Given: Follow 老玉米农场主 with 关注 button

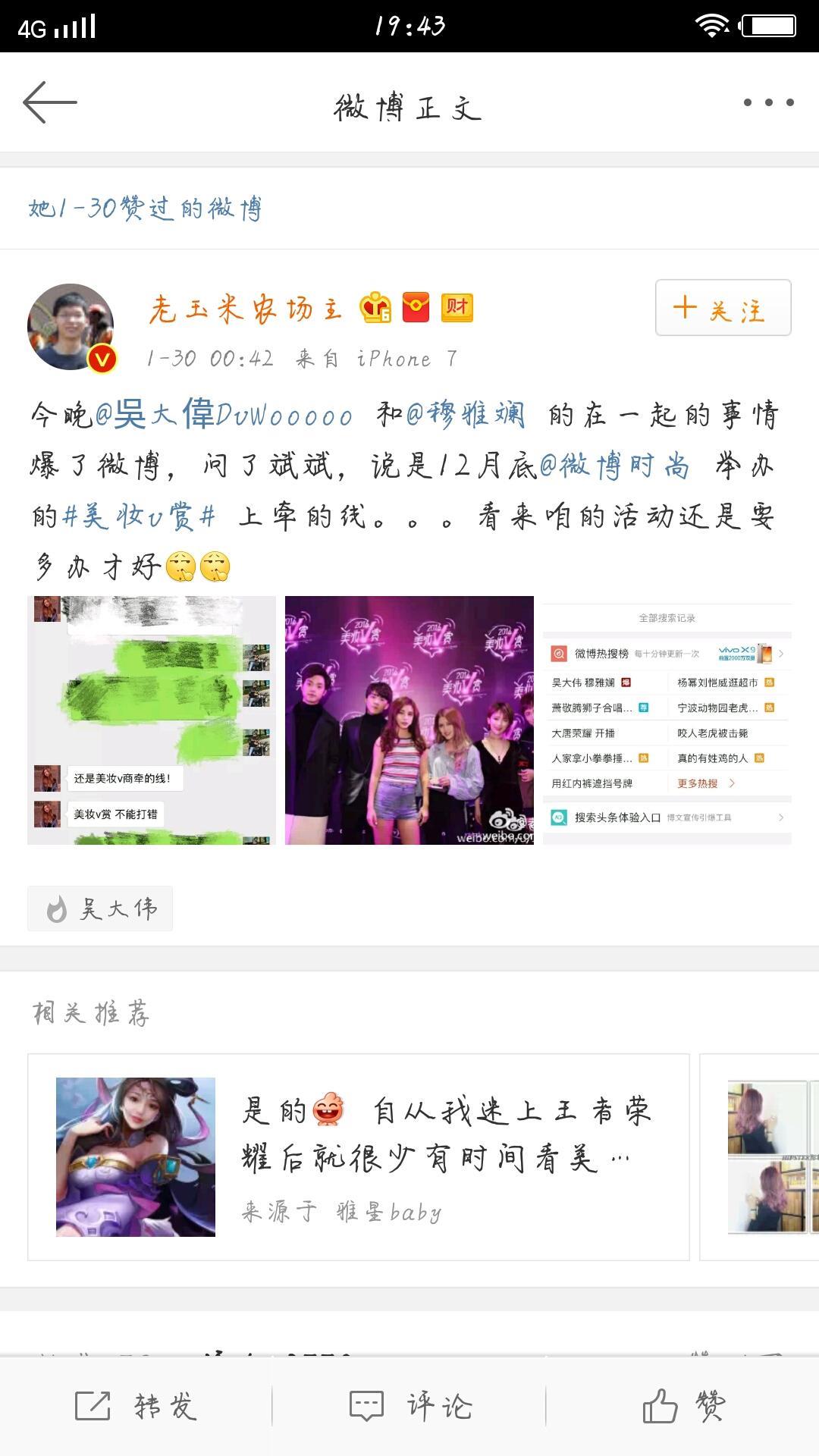Looking at the screenshot, I should pos(723,308).
